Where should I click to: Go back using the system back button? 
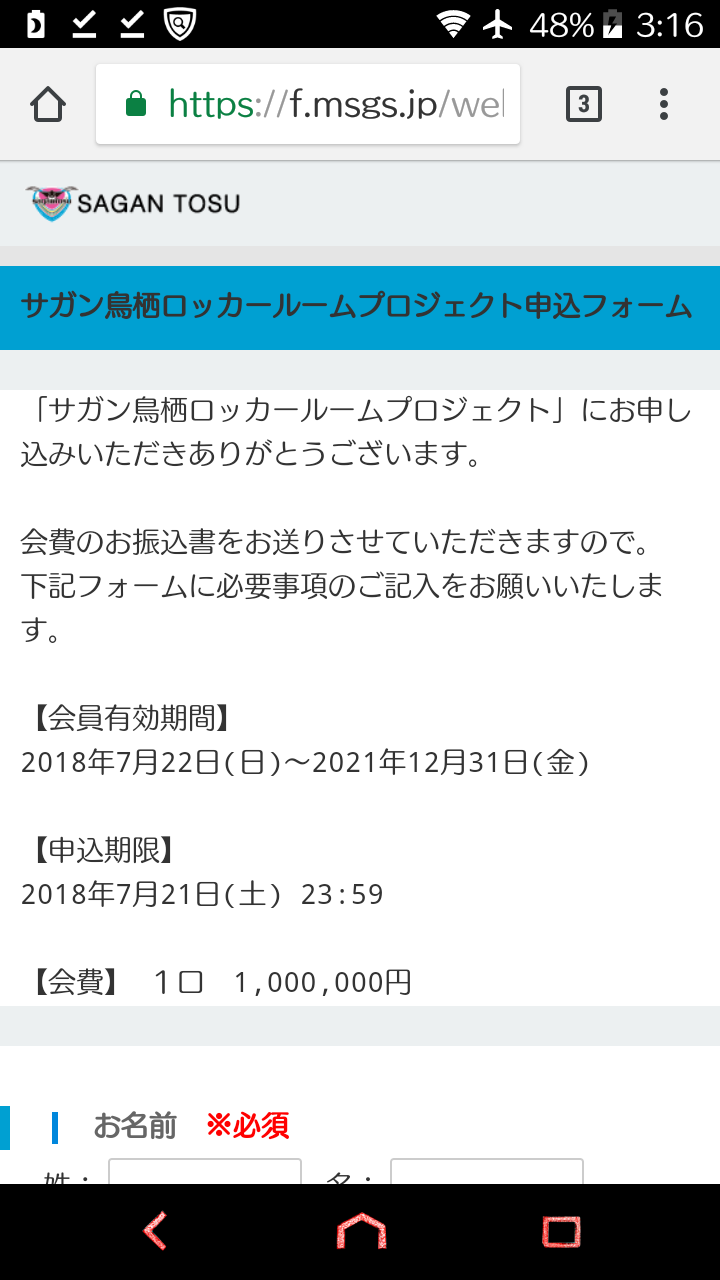pos(154,1231)
